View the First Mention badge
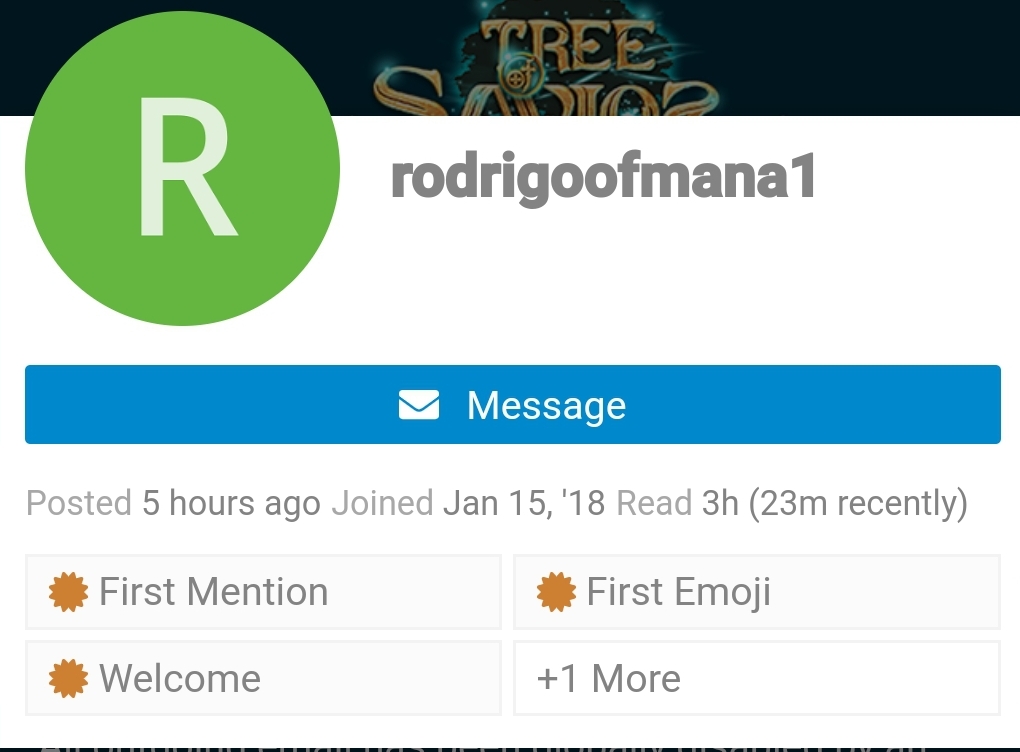The image size is (1020, 752). (263, 592)
